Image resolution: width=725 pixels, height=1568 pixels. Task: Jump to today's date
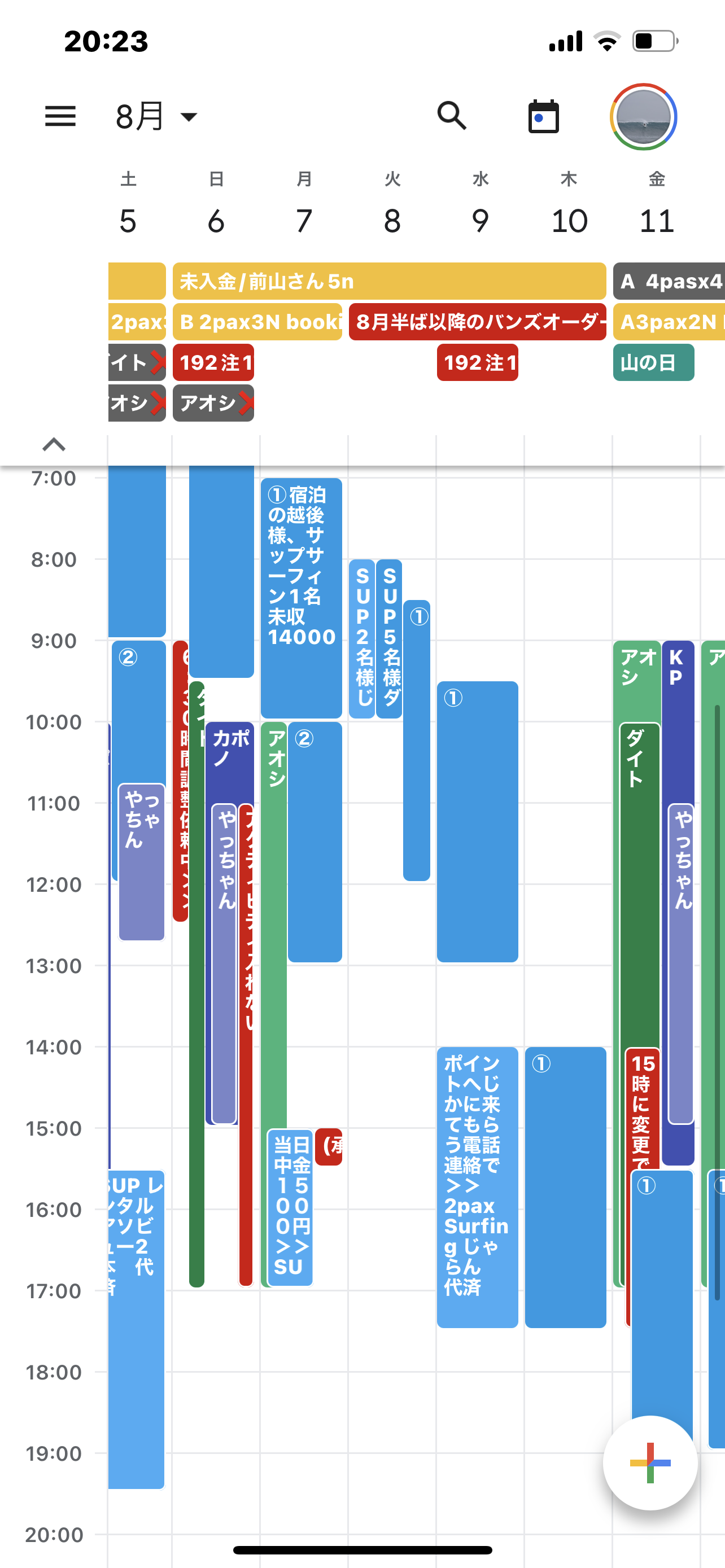[x=543, y=116]
